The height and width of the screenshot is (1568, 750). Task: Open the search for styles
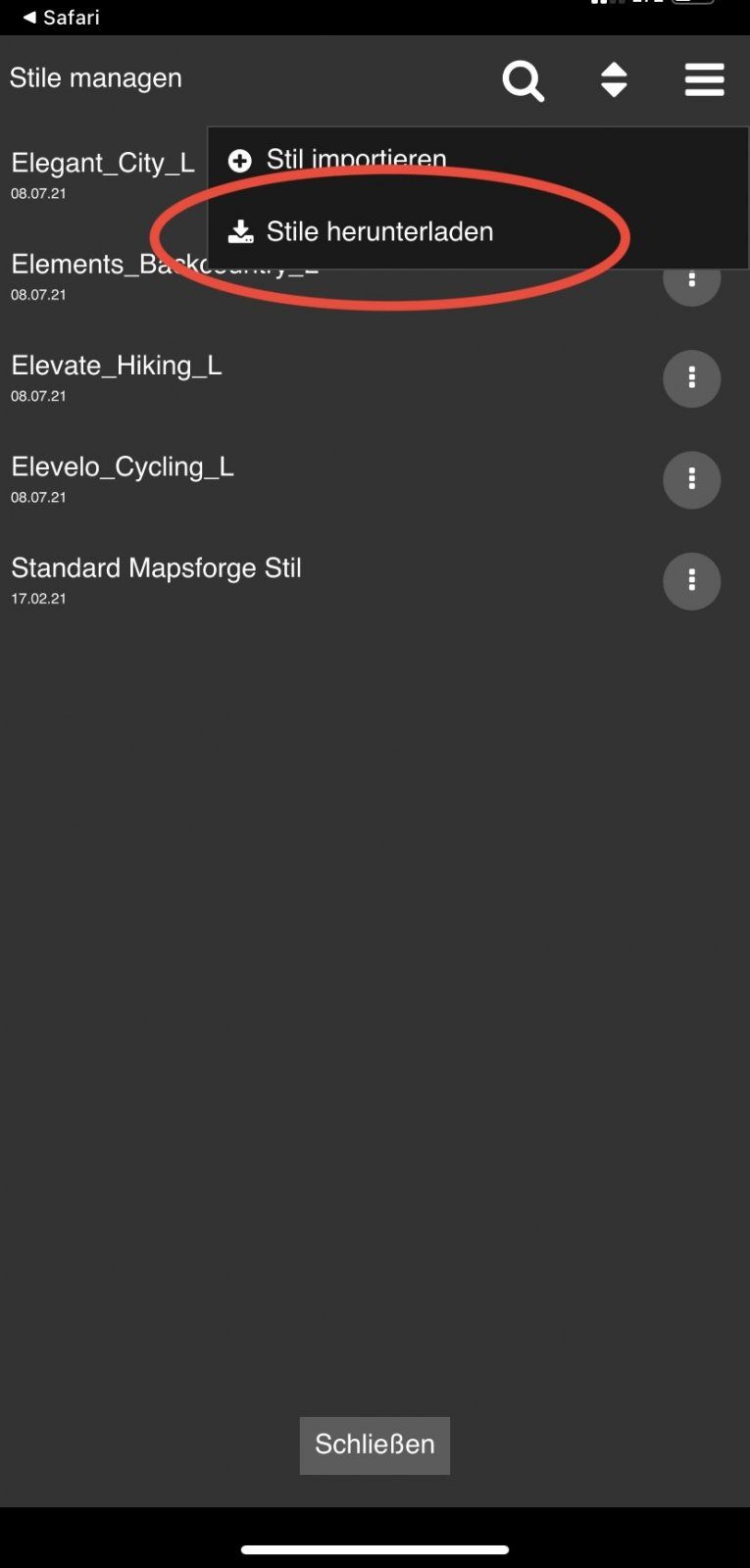(x=523, y=80)
